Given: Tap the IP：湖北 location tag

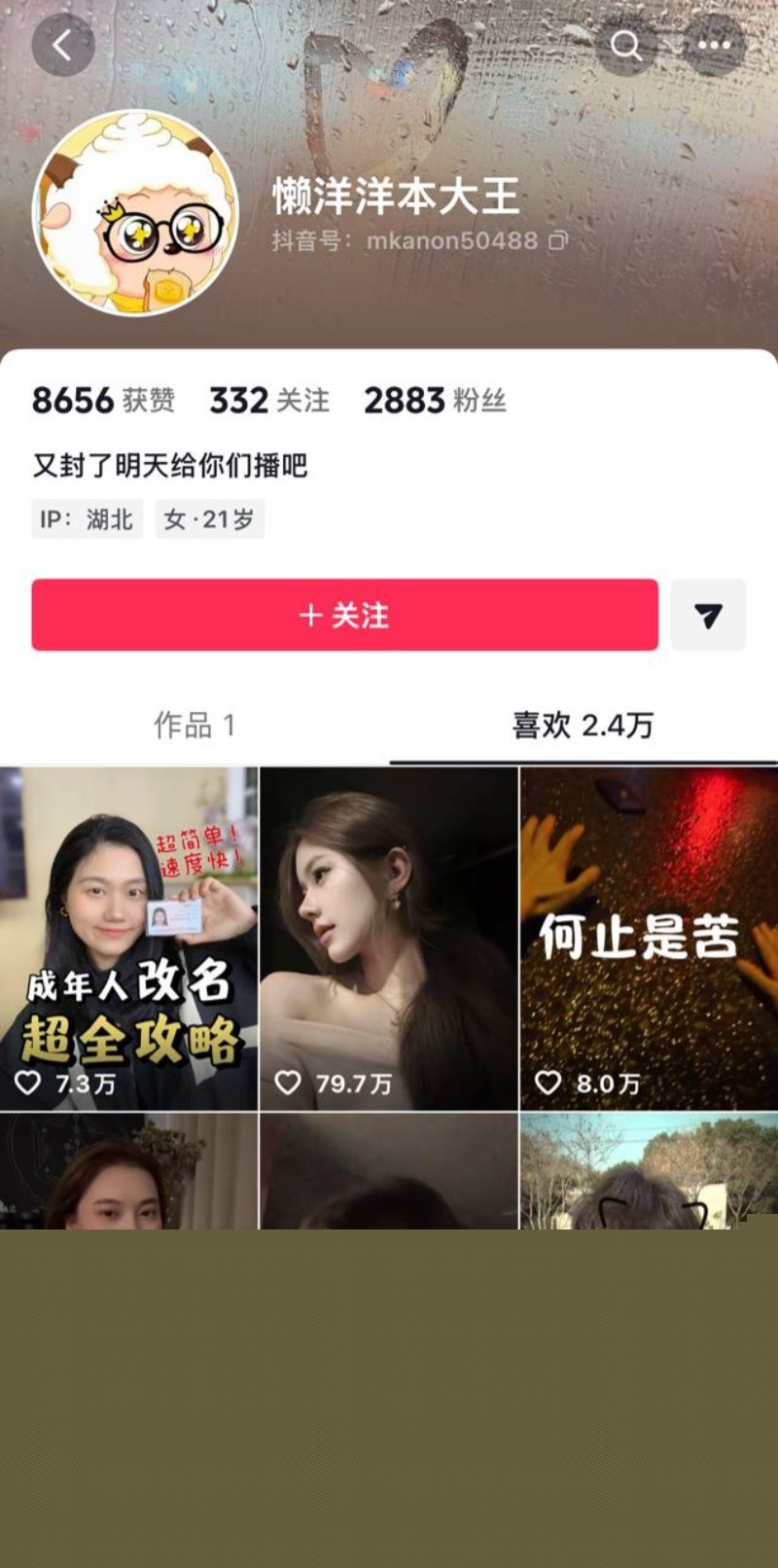Looking at the screenshot, I should pos(87,519).
